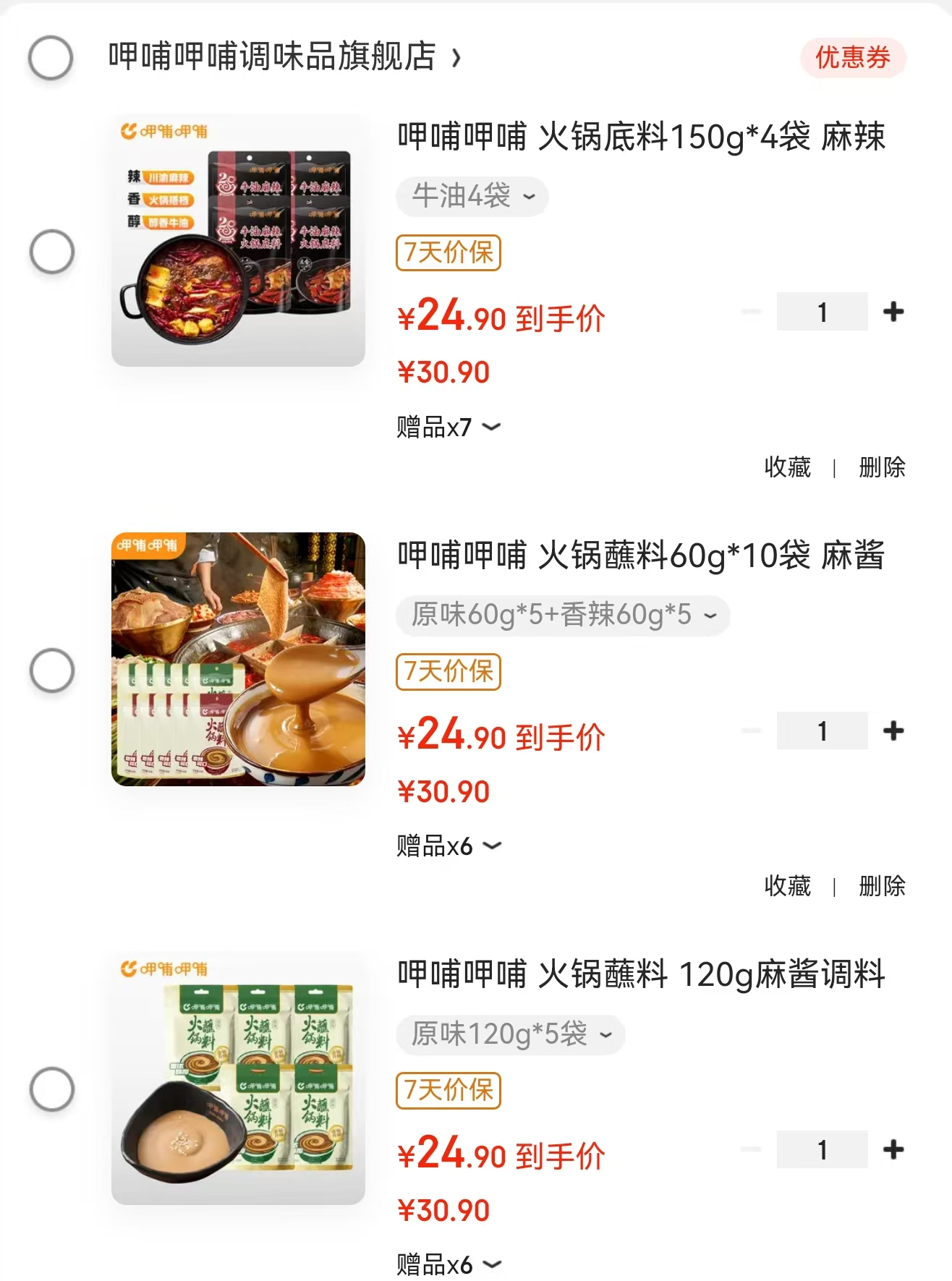Increase quantity of 火锅底料150g*4袋 麻辣
952x1281 pixels.
pos(893,312)
